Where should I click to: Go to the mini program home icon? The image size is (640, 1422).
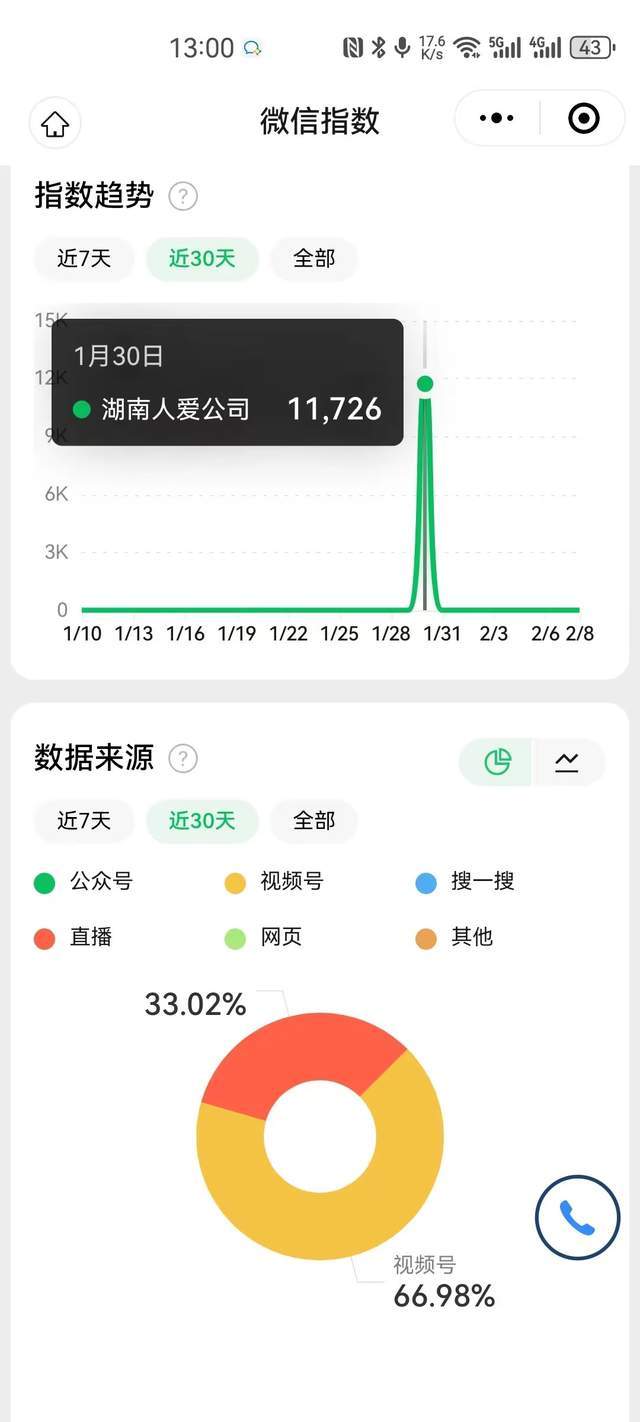click(x=55, y=124)
